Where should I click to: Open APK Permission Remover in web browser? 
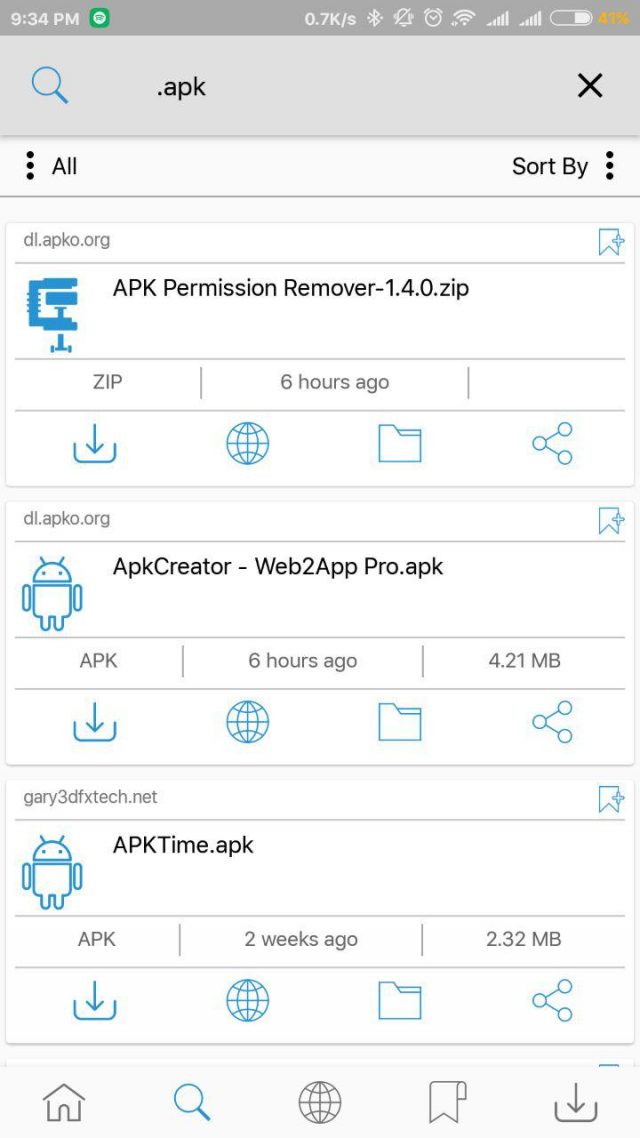point(247,443)
